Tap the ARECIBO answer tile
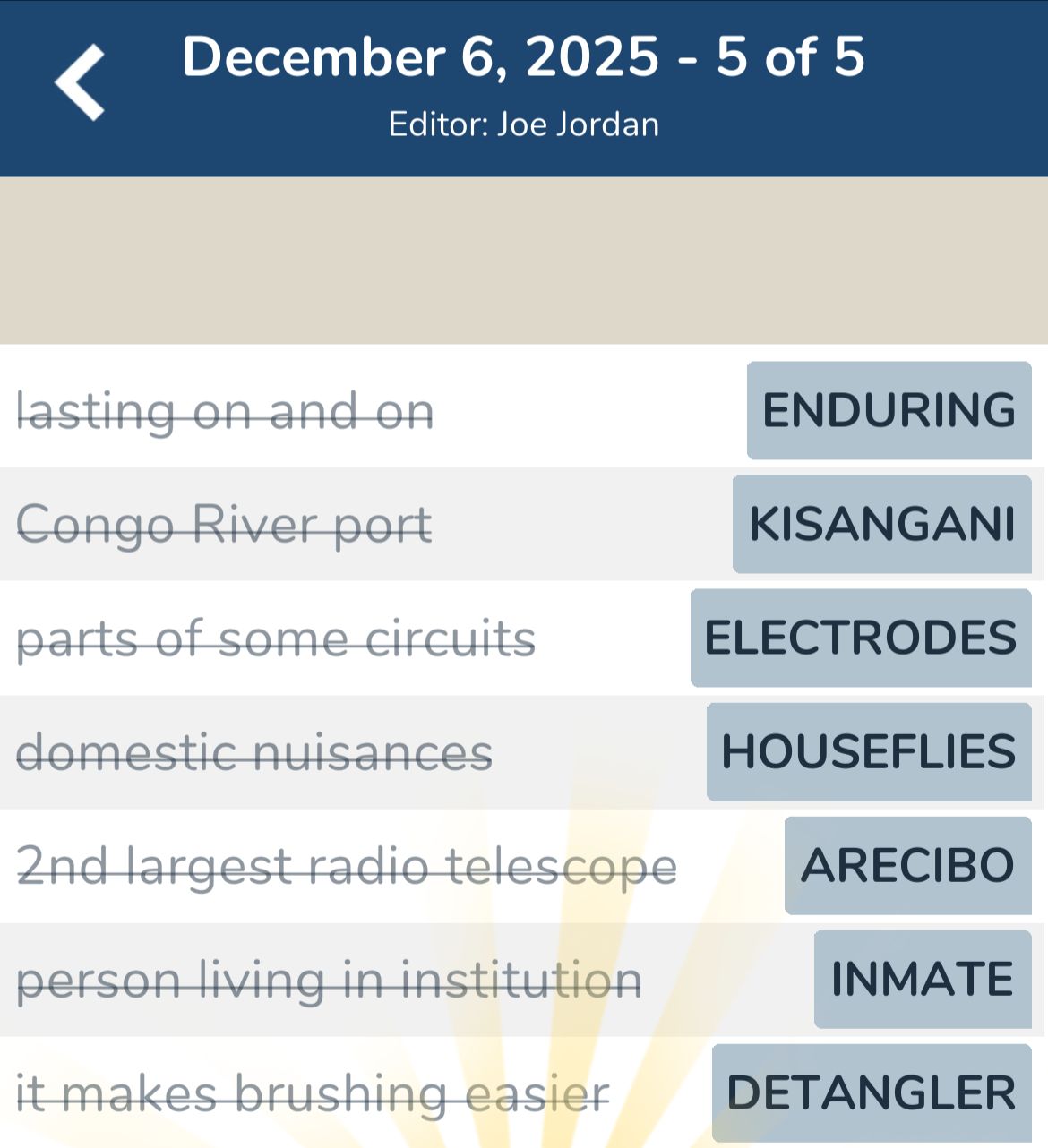This screenshot has width=1048, height=1148. click(x=908, y=865)
